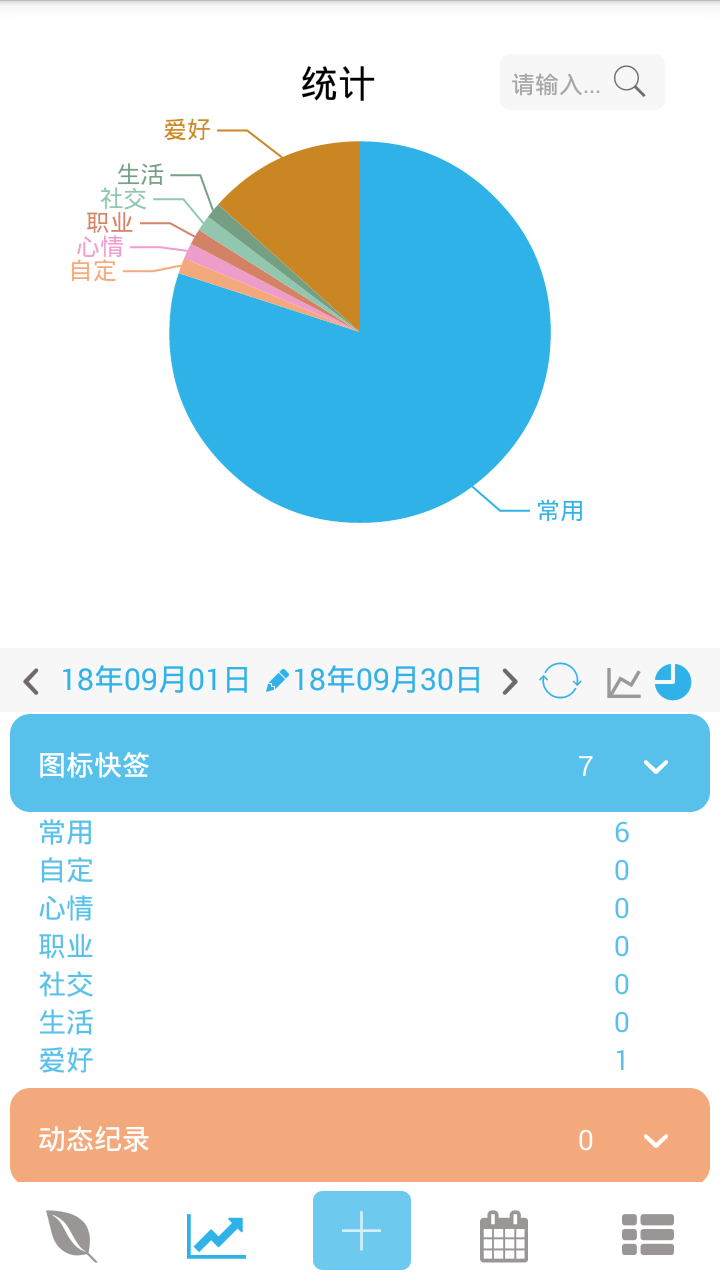Viewport: 720px width, 1280px height.
Task: Select the leaf icon in bottom navigation
Action: point(72,1232)
